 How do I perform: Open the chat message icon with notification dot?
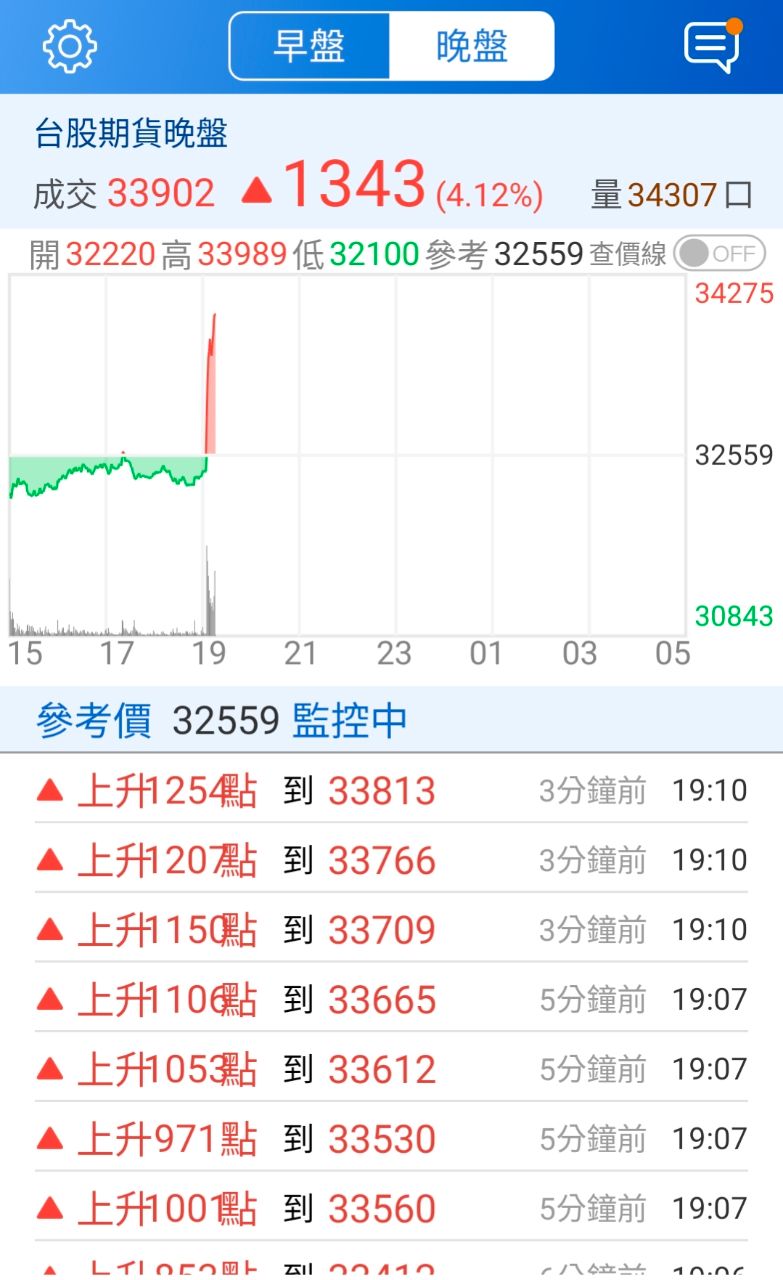(712, 45)
